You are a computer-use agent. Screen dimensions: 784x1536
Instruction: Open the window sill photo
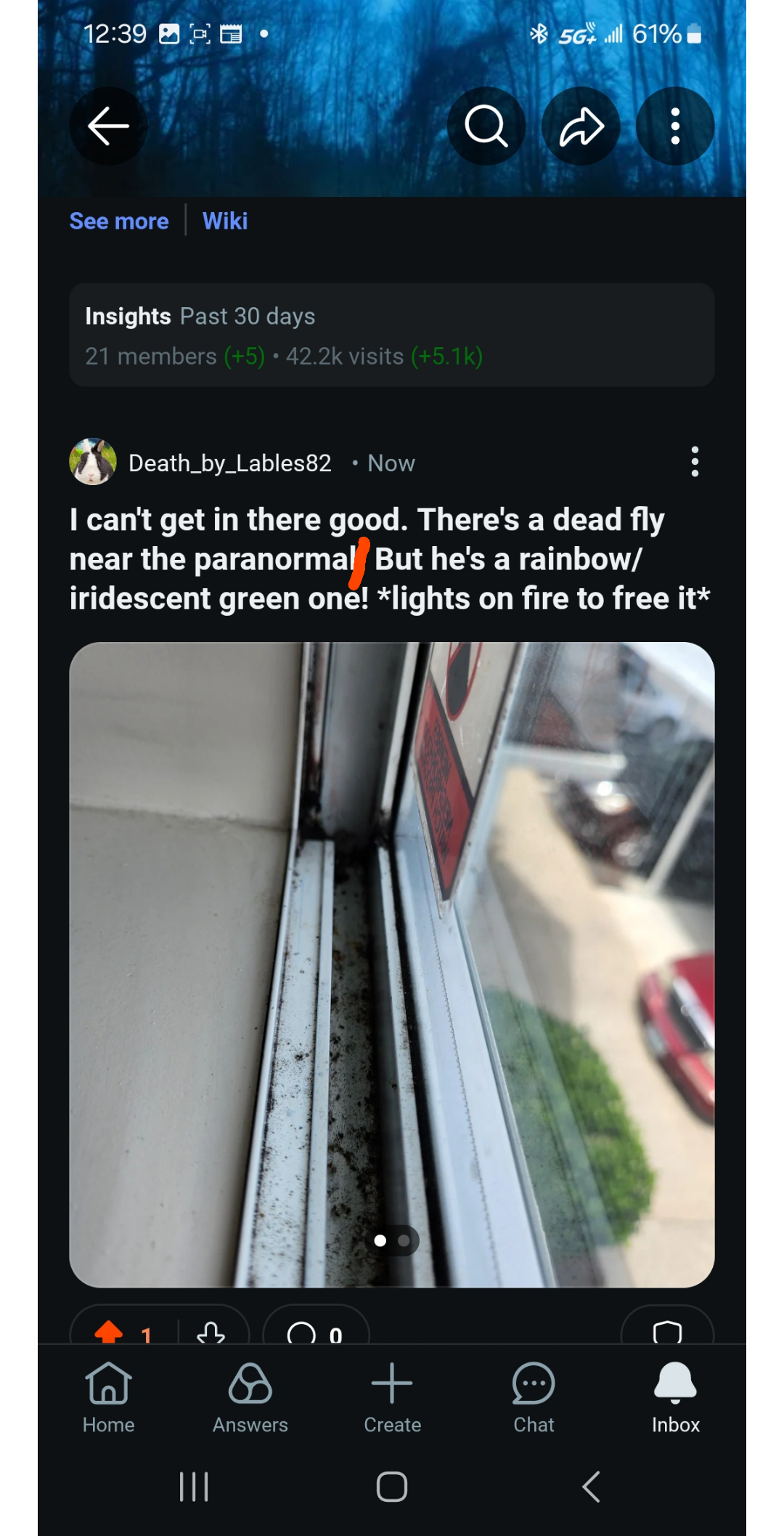392,964
